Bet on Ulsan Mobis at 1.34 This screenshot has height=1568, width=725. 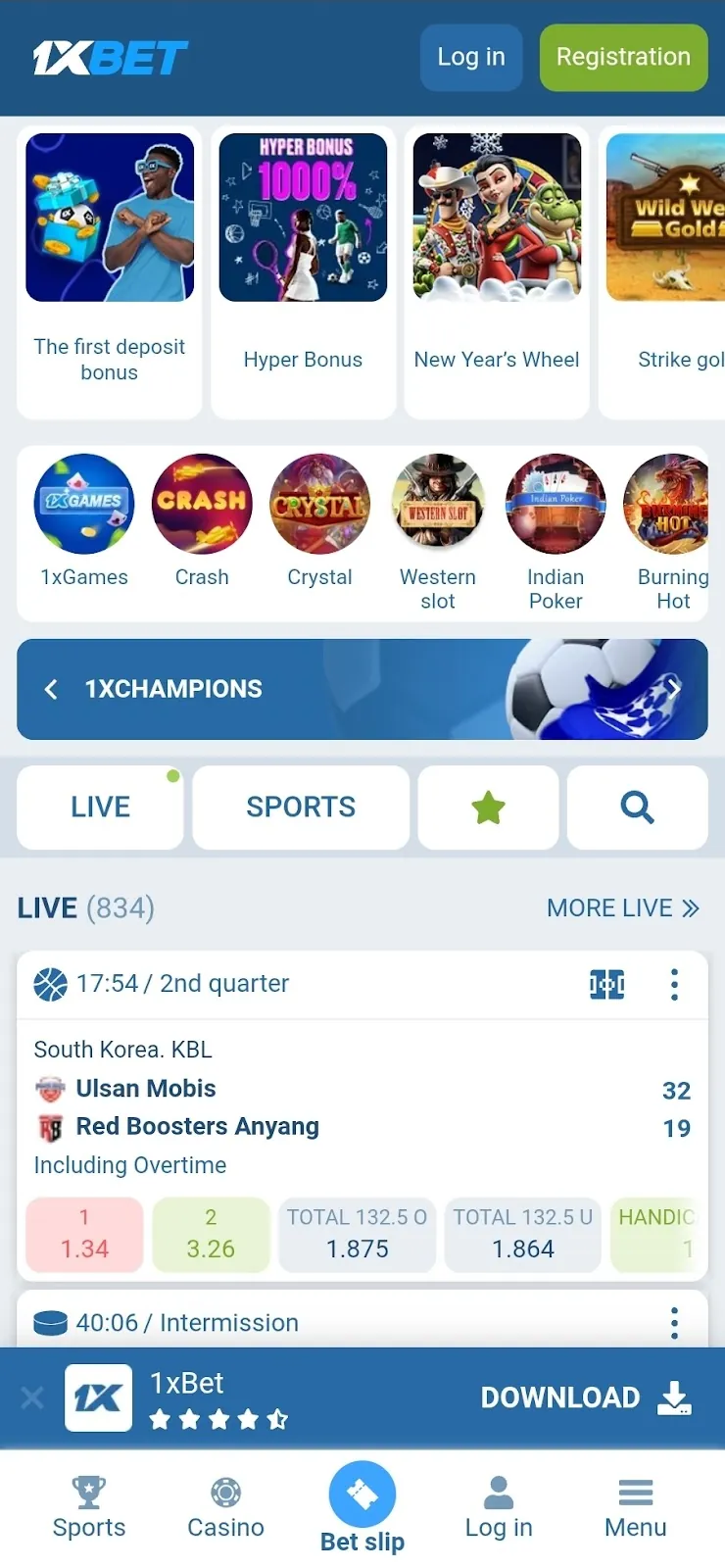click(x=84, y=1235)
